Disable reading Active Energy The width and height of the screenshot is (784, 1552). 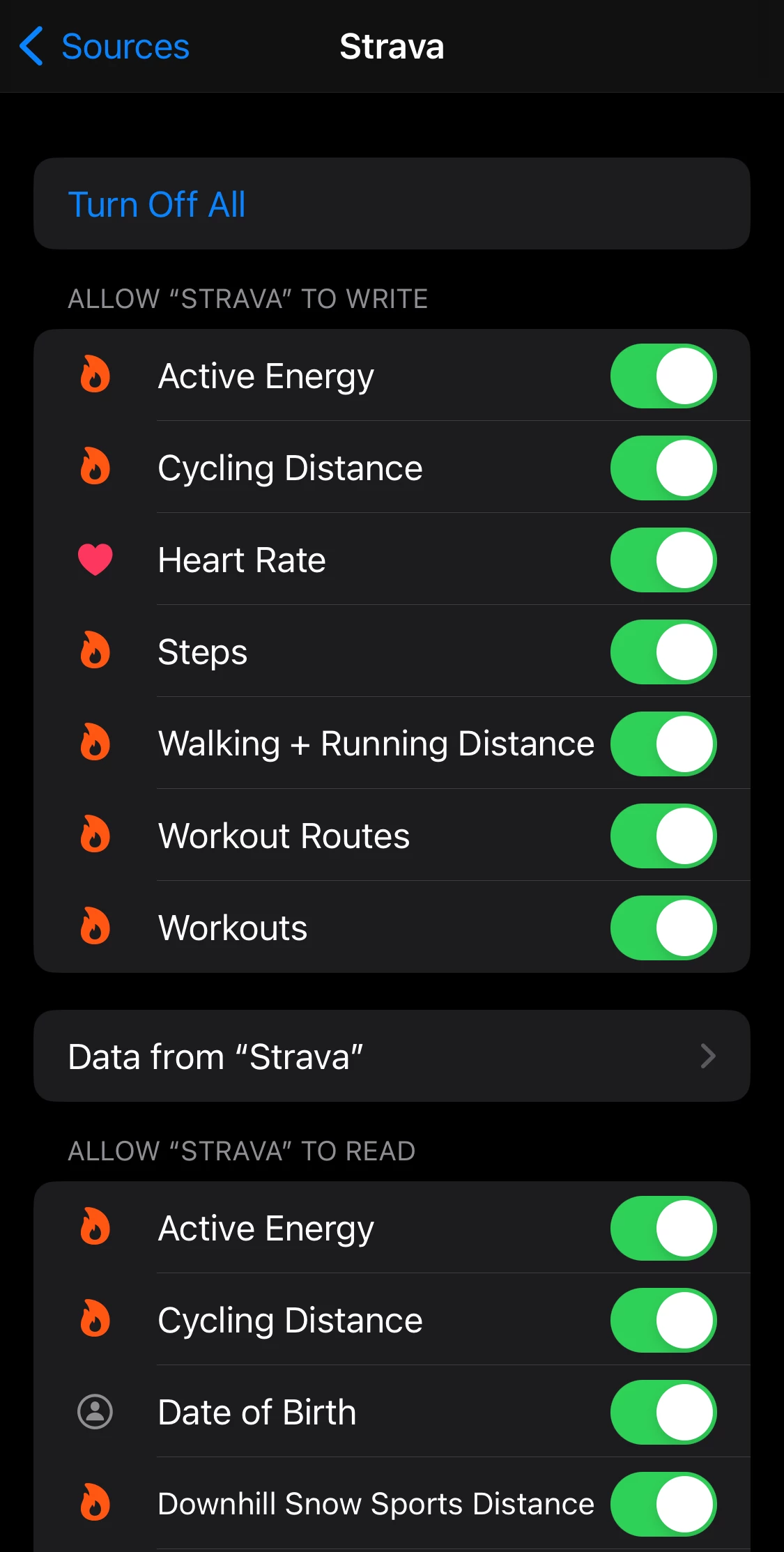point(663,1229)
